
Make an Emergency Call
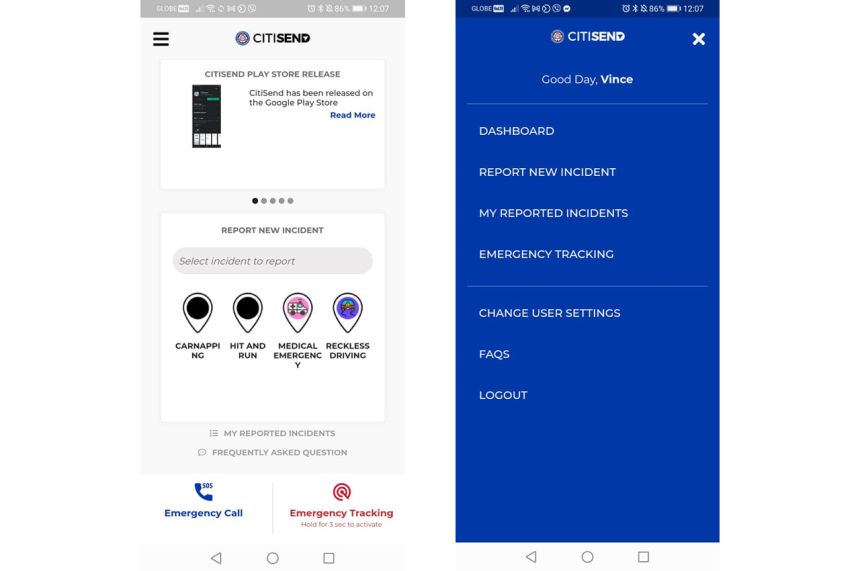pos(204,501)
